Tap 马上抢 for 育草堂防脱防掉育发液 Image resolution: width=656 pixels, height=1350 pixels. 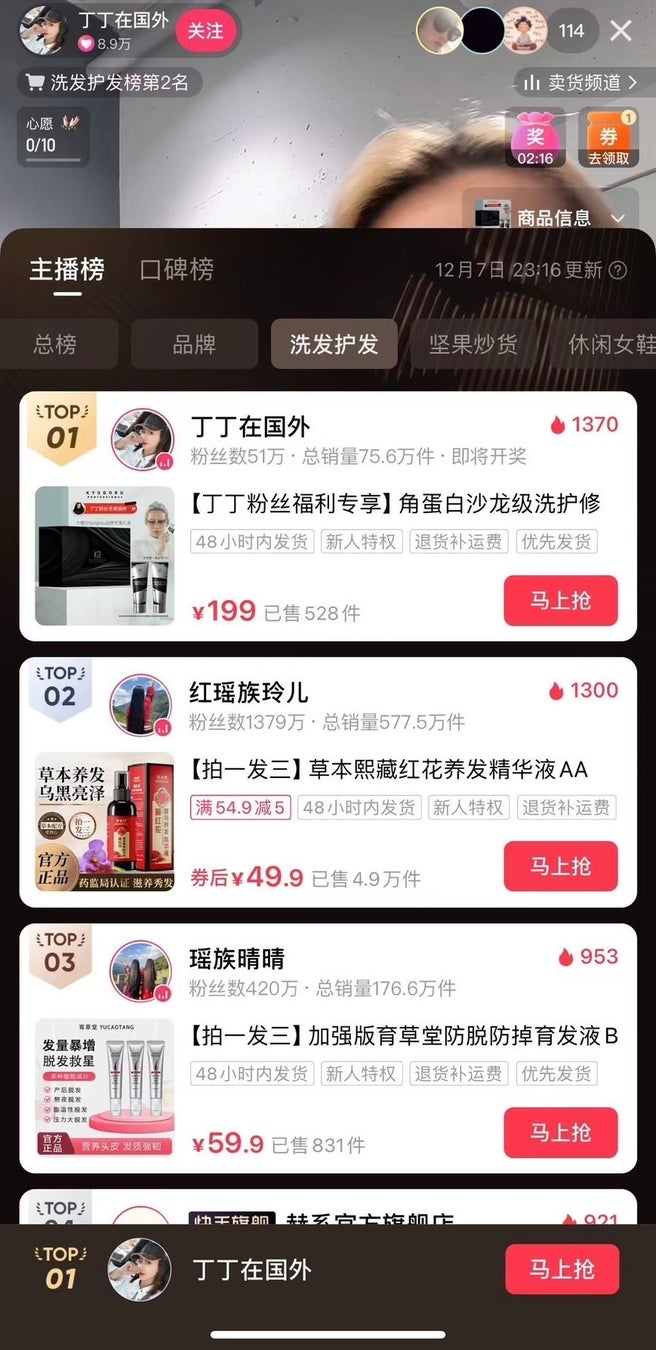[560, 1132]
